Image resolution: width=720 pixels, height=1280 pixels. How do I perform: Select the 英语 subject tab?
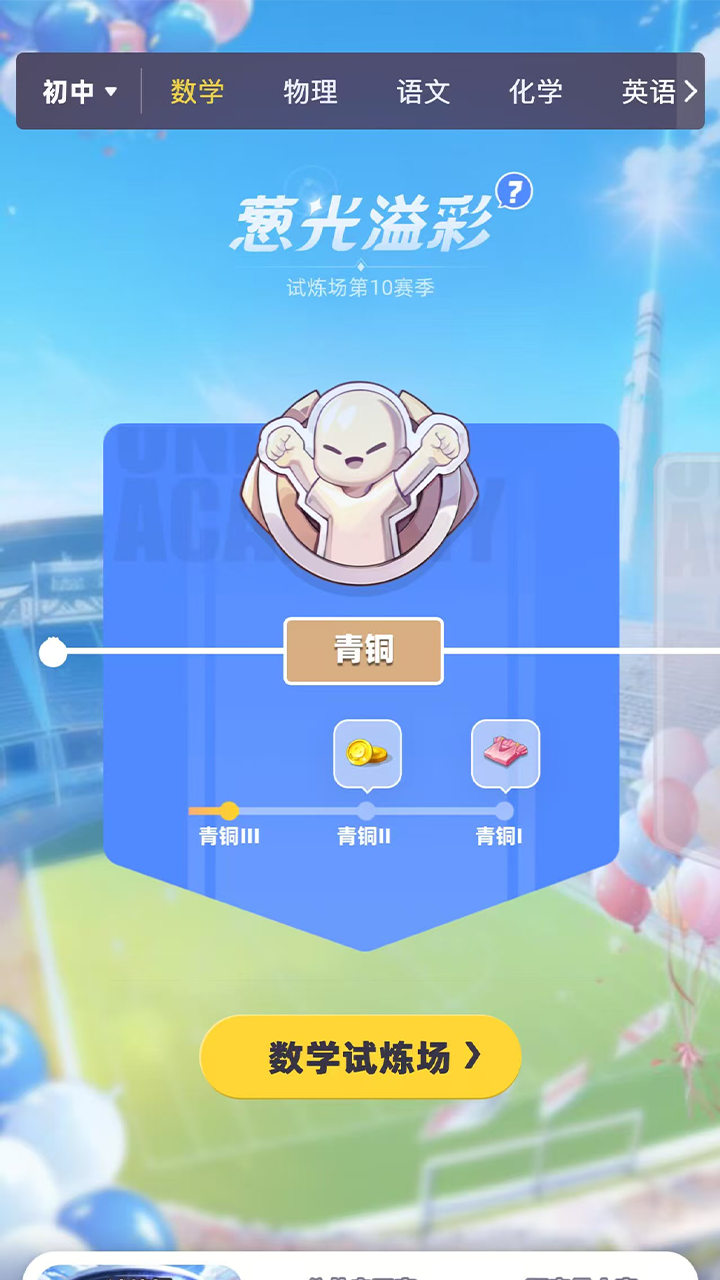tap(648, 92)
